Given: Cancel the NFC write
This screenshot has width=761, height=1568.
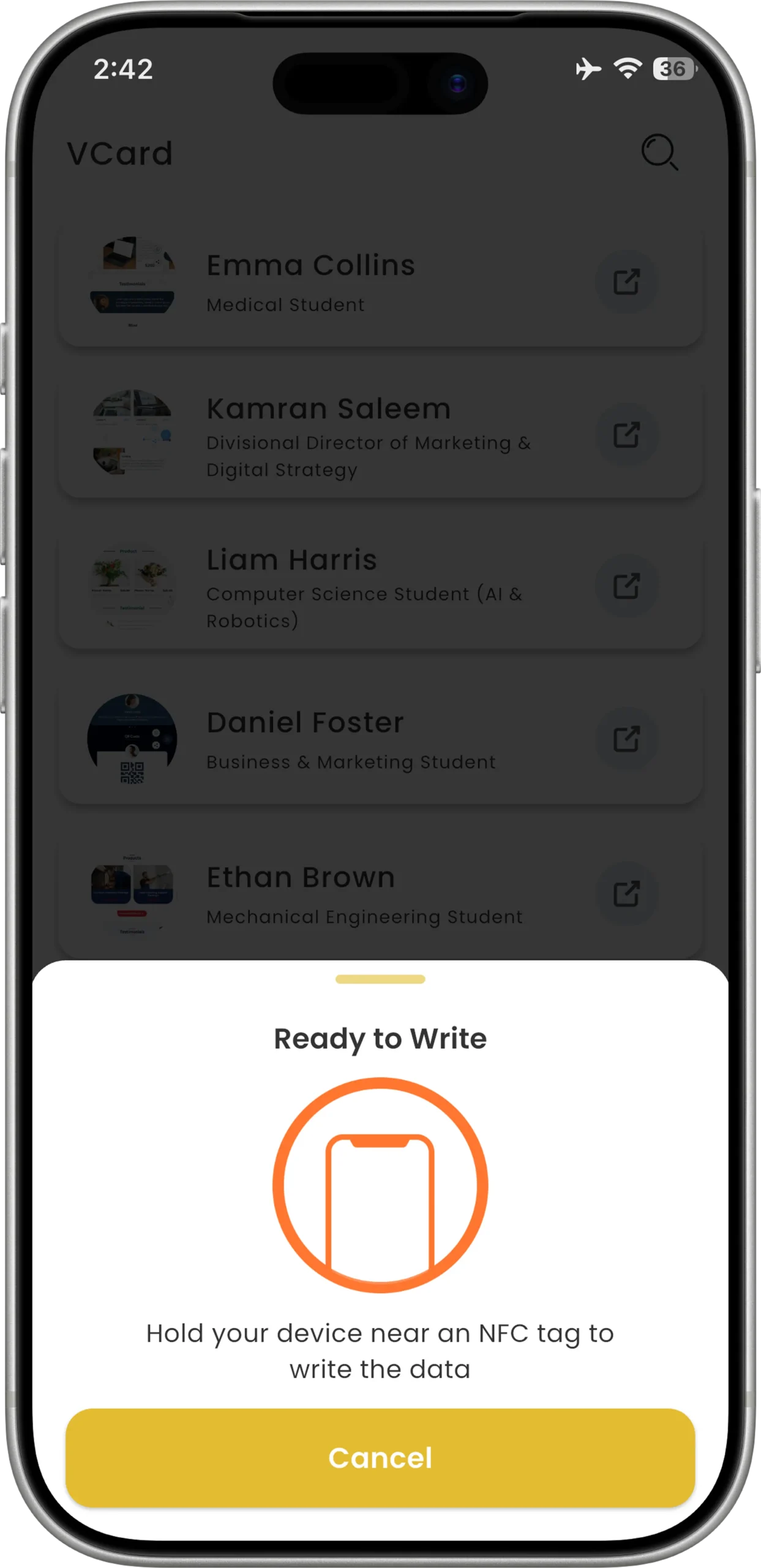Looking at the screenshot, I should (380, 1457).
